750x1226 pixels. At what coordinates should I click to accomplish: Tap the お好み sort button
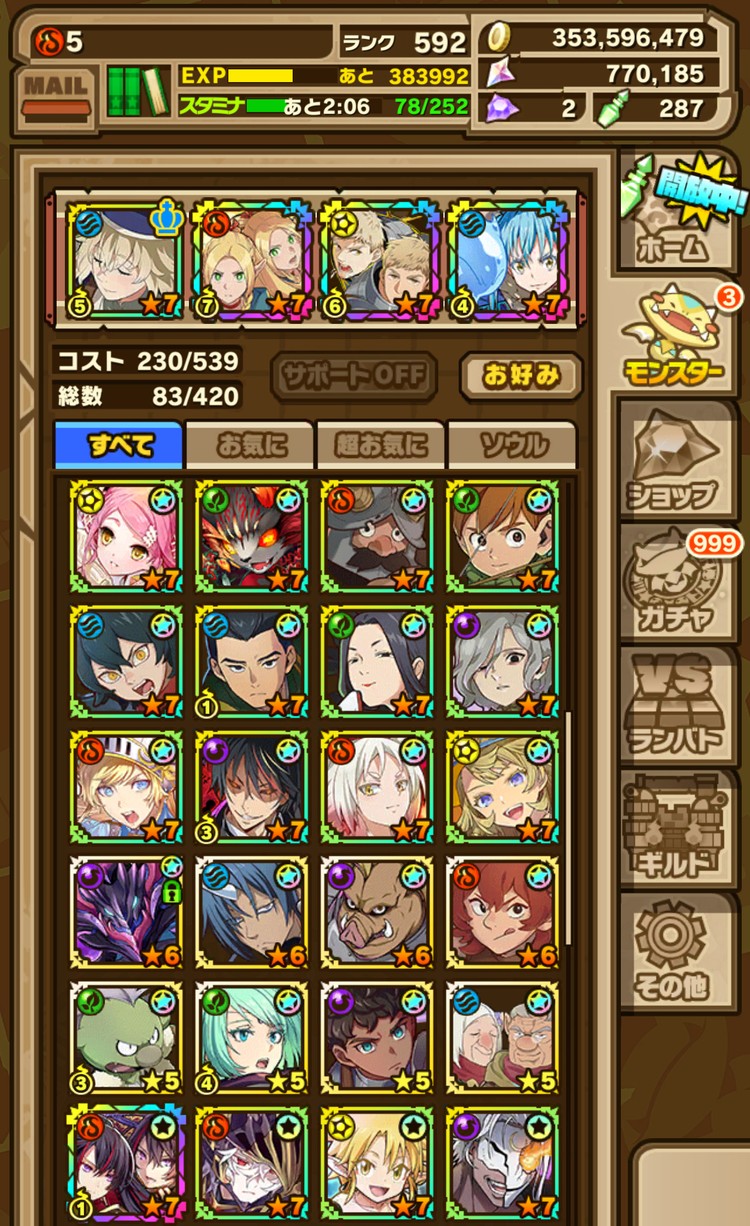(520, 376)
